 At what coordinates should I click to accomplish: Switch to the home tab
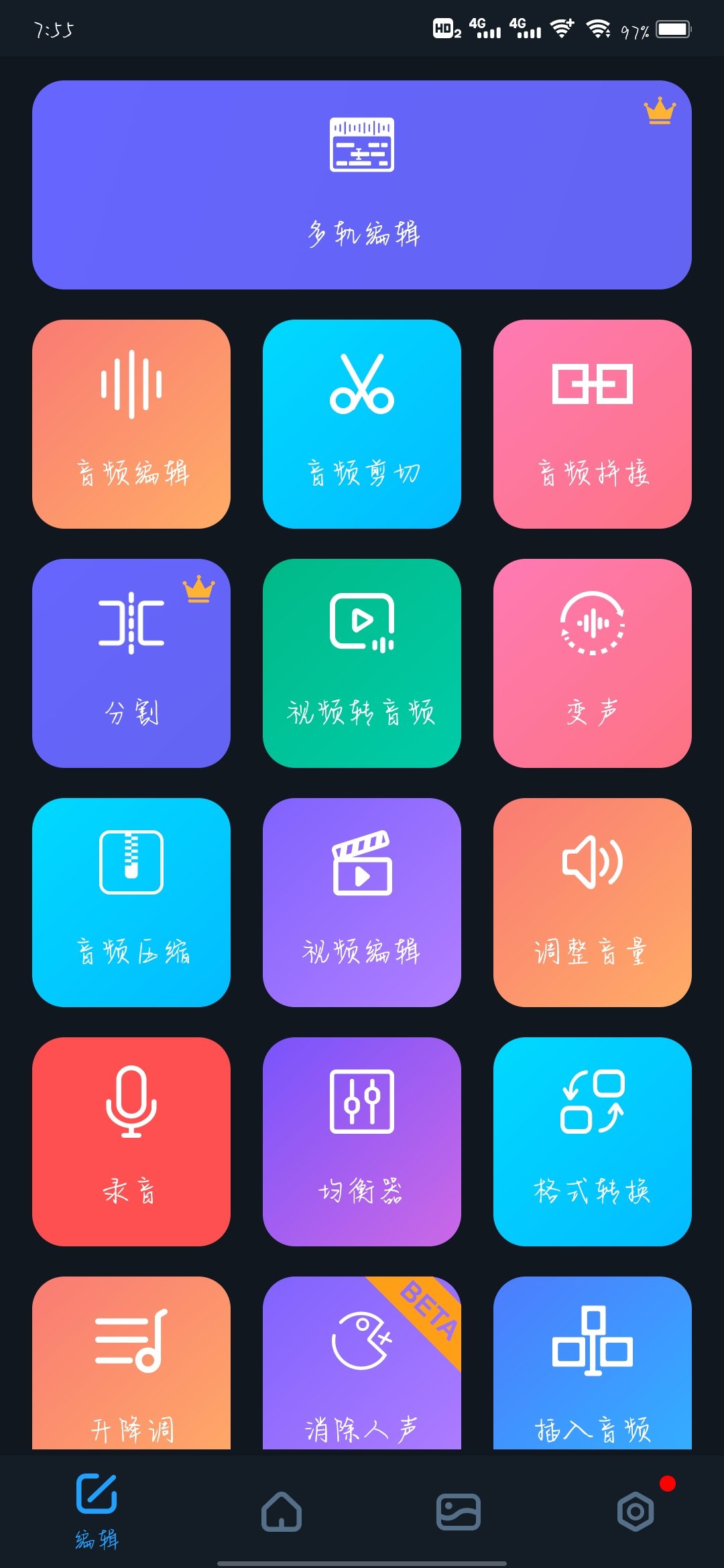click(x=282, y=1512)
